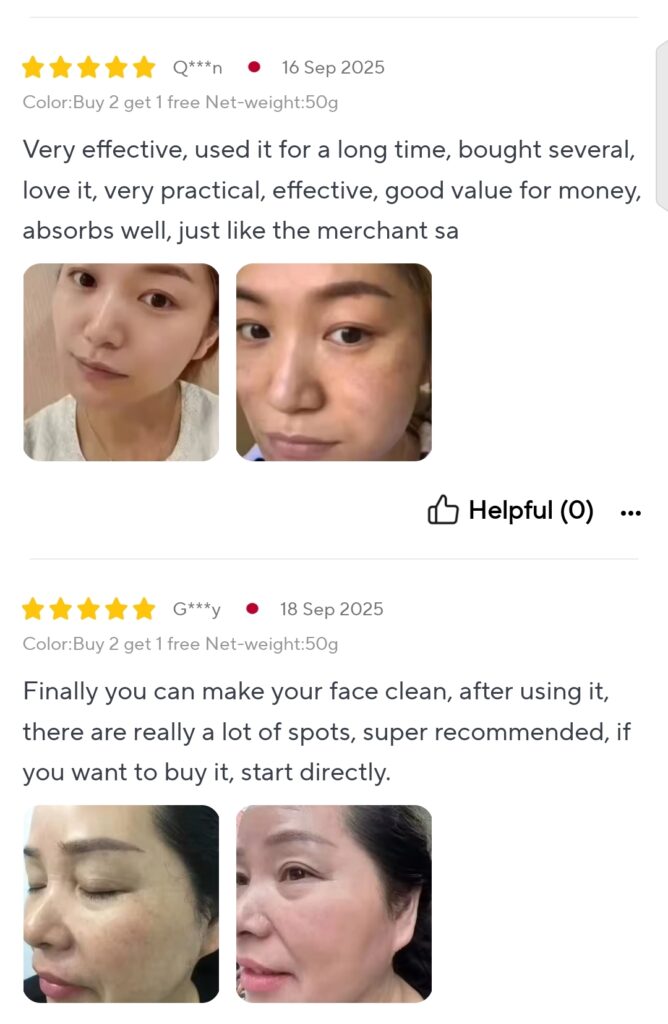The height and width of the screenshot is (1024, 668).
Task: View second photo in Q***n's review
Action: tap(334, 362)
